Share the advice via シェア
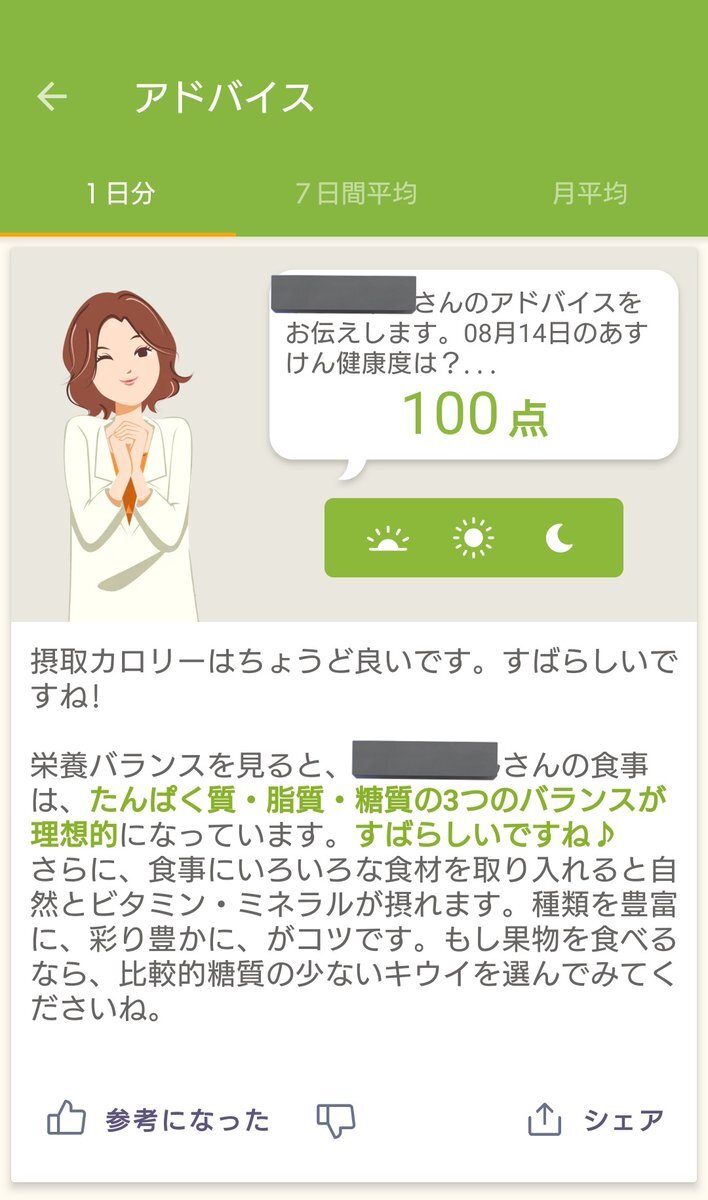 [x=595, y=1120]
